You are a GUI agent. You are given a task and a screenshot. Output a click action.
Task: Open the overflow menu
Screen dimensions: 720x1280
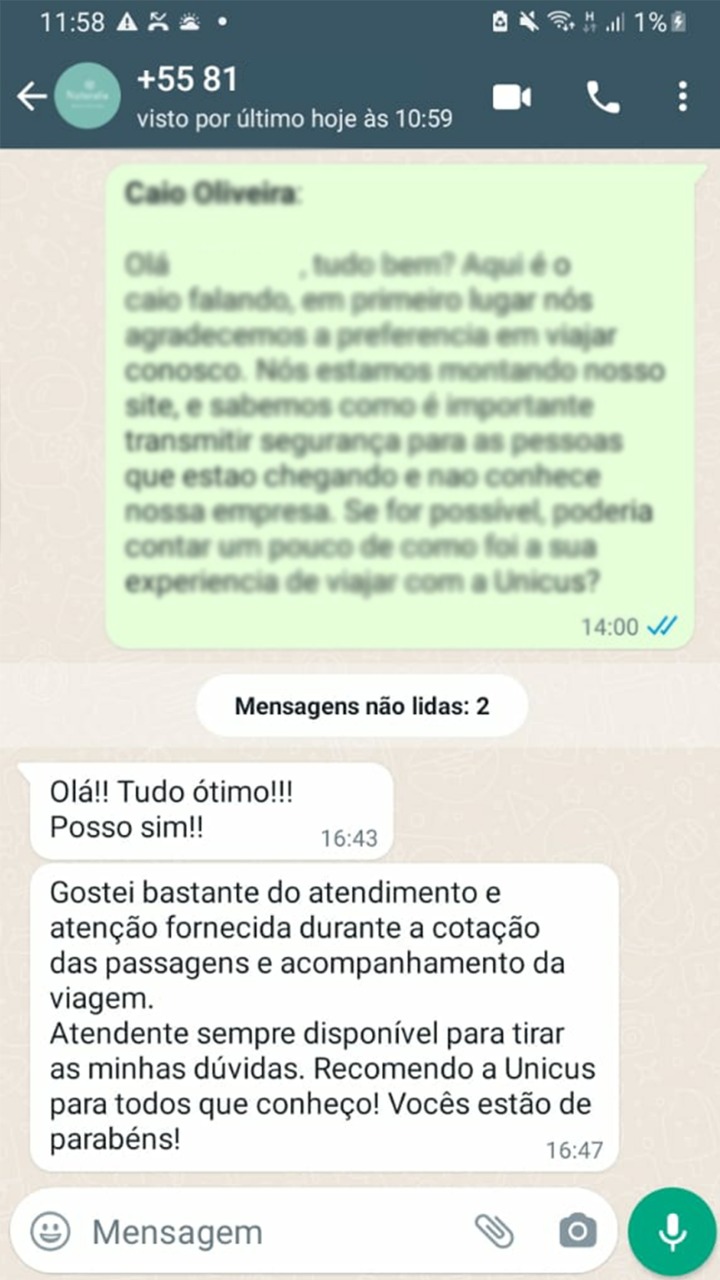(x=682, y=97)
